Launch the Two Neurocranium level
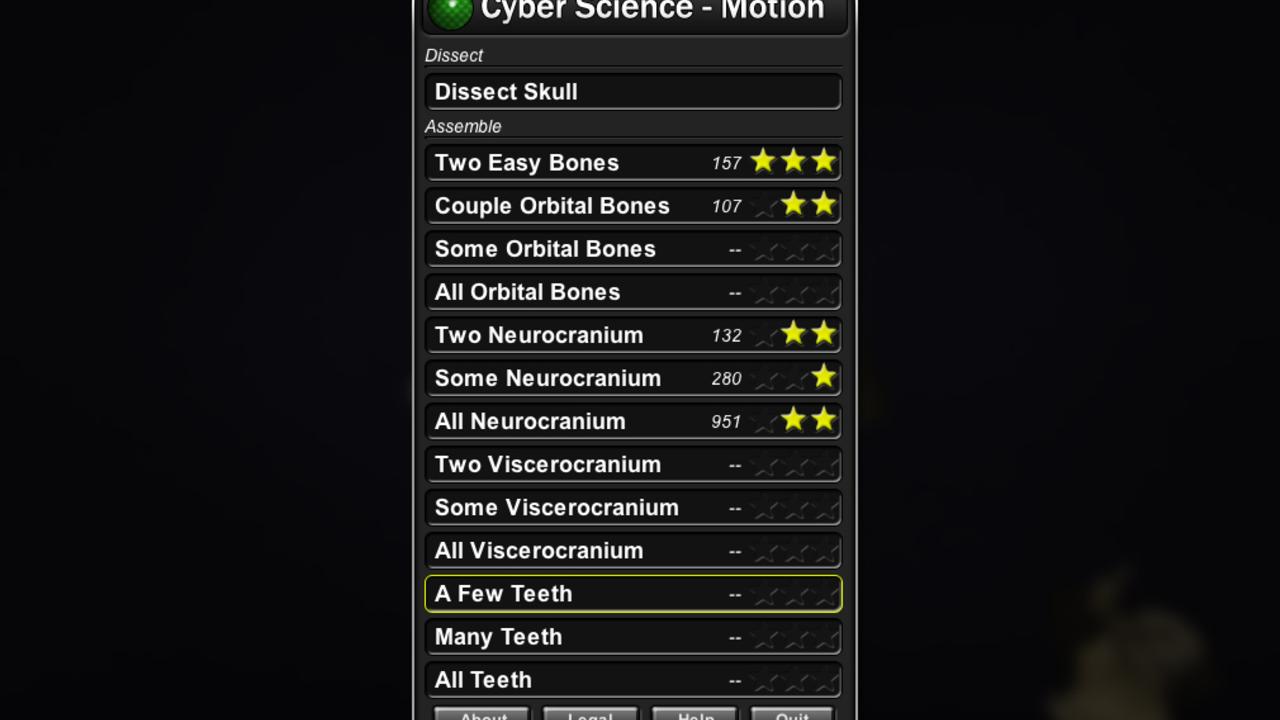The width and height of the screenshot is (1280, 720). (x=632, y=335)
